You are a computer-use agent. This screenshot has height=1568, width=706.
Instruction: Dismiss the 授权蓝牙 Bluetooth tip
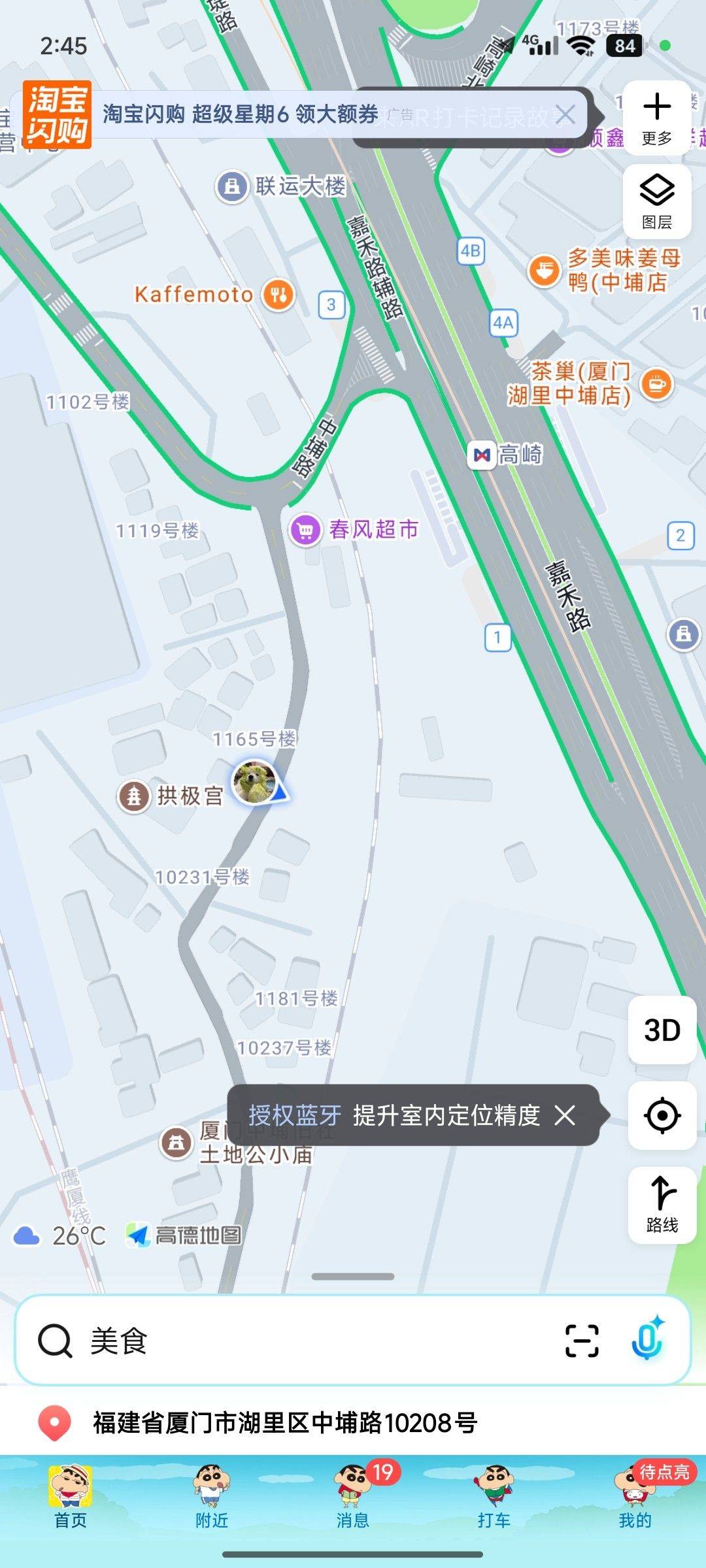565,1115
